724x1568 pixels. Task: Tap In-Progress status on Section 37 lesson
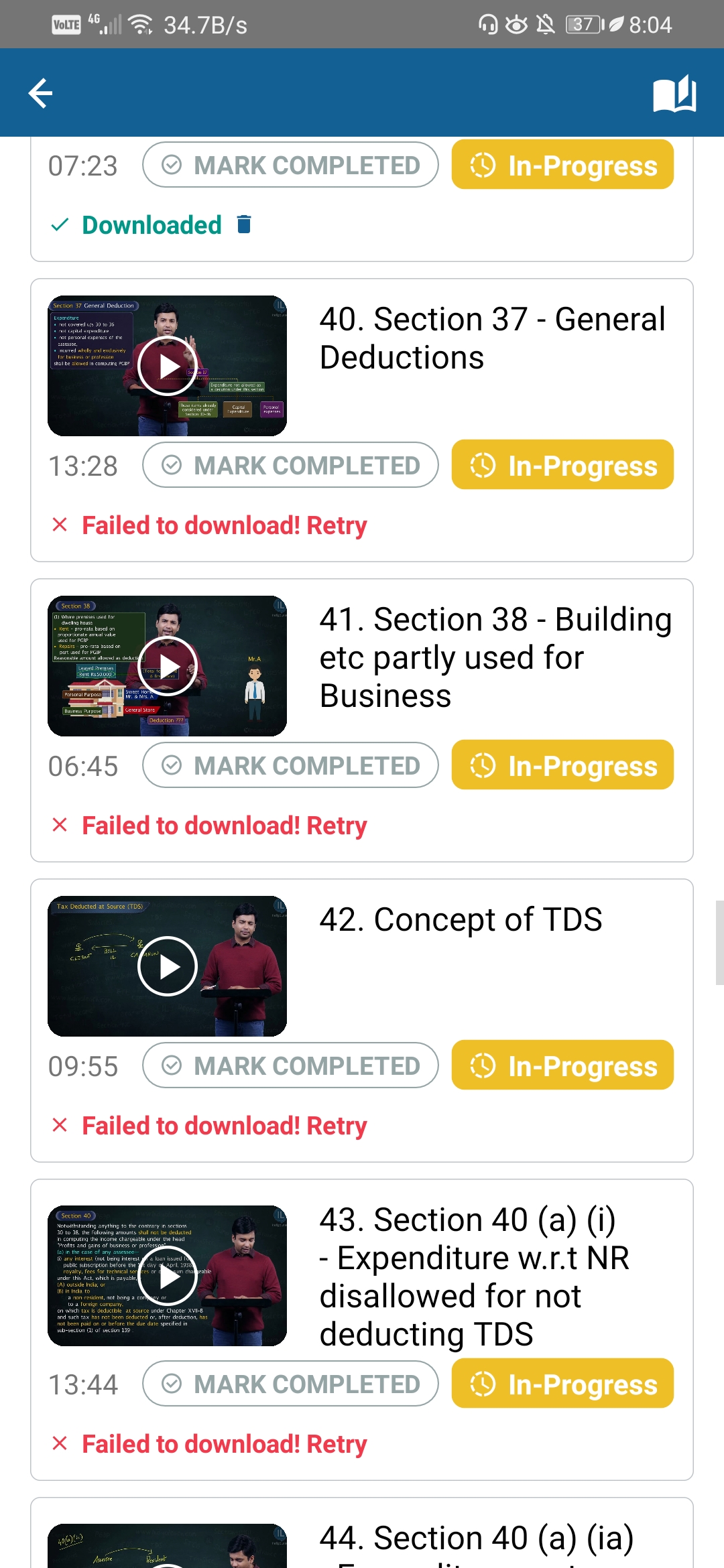tap(562, 465)
